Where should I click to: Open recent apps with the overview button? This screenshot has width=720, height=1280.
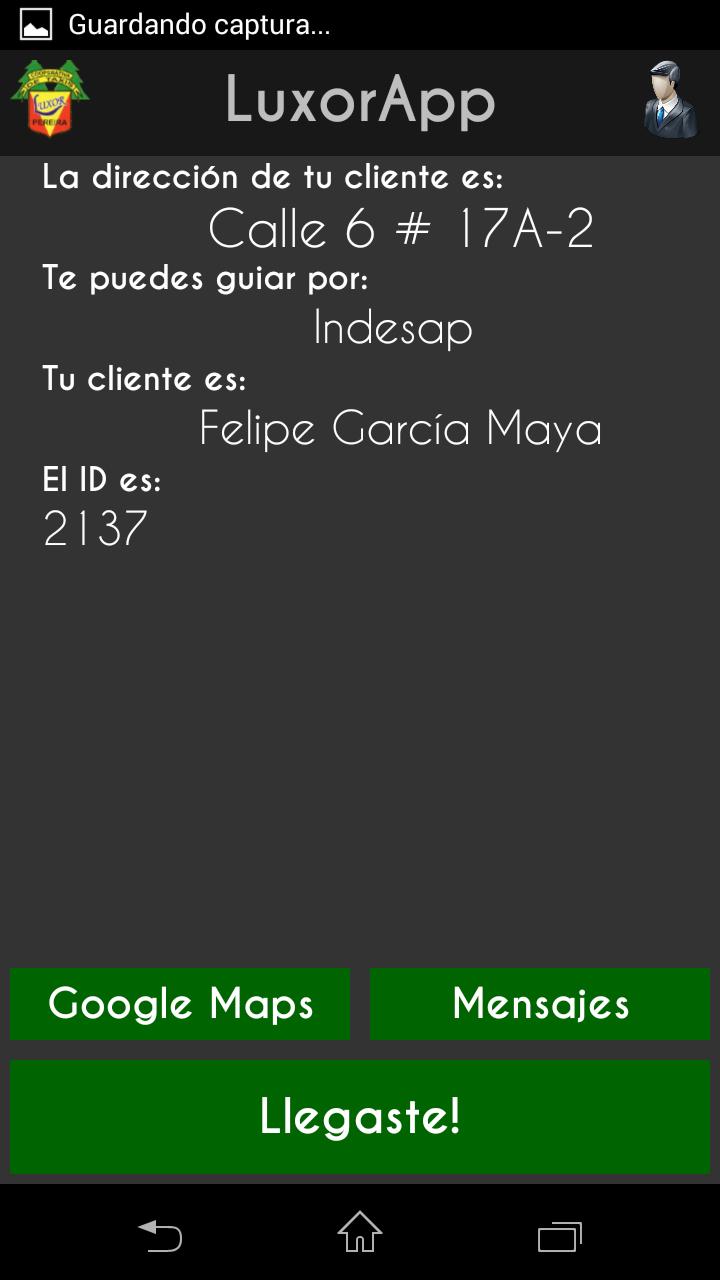pos(562,1237)
